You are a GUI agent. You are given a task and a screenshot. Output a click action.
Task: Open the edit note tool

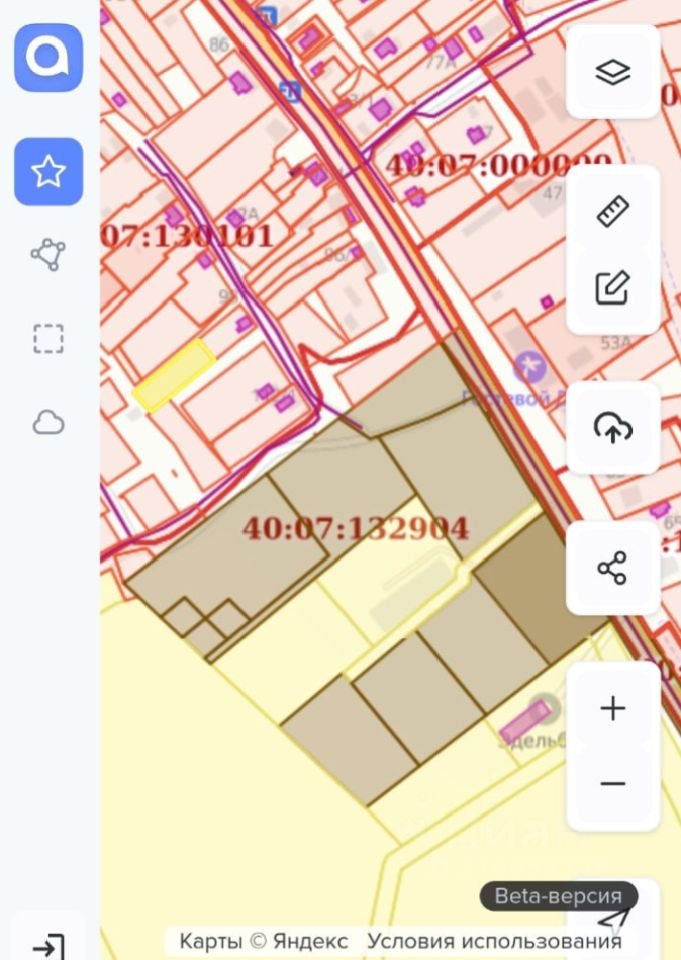tap(612, 289)
